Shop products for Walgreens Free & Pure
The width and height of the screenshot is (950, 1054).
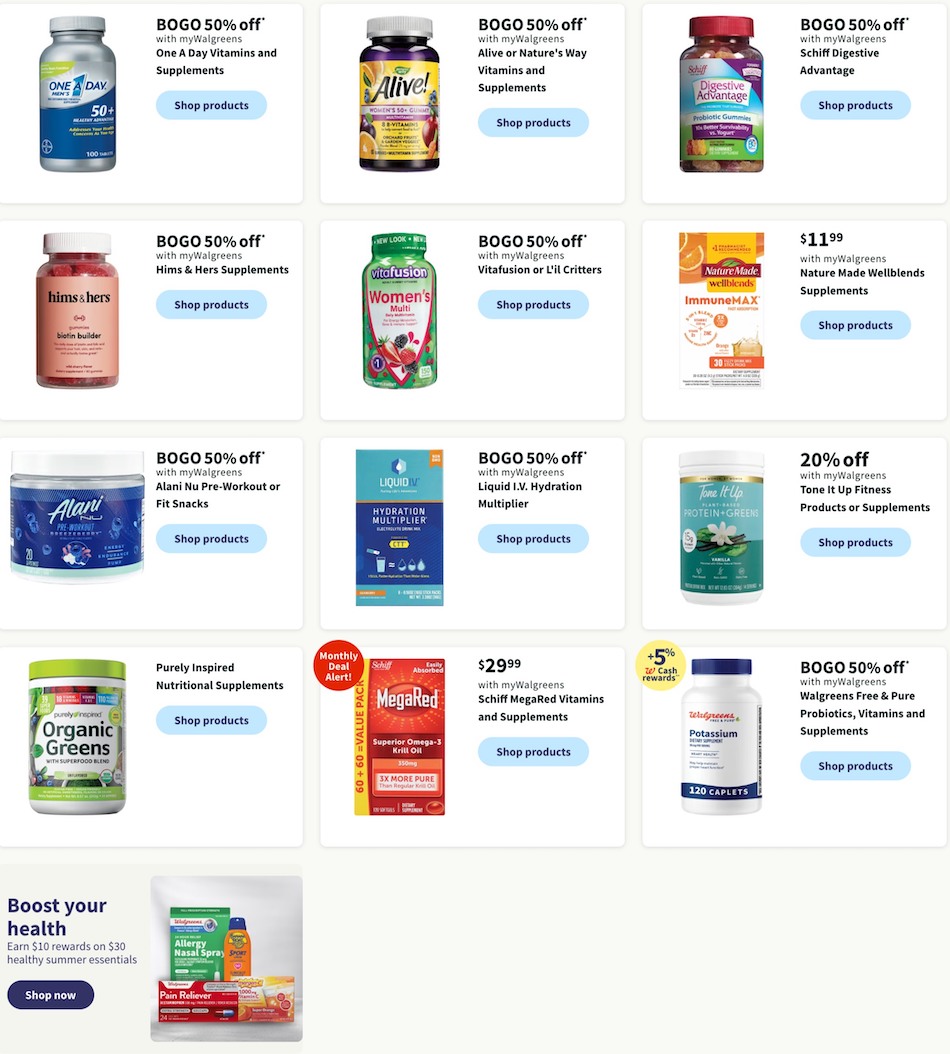click(855, 766)
